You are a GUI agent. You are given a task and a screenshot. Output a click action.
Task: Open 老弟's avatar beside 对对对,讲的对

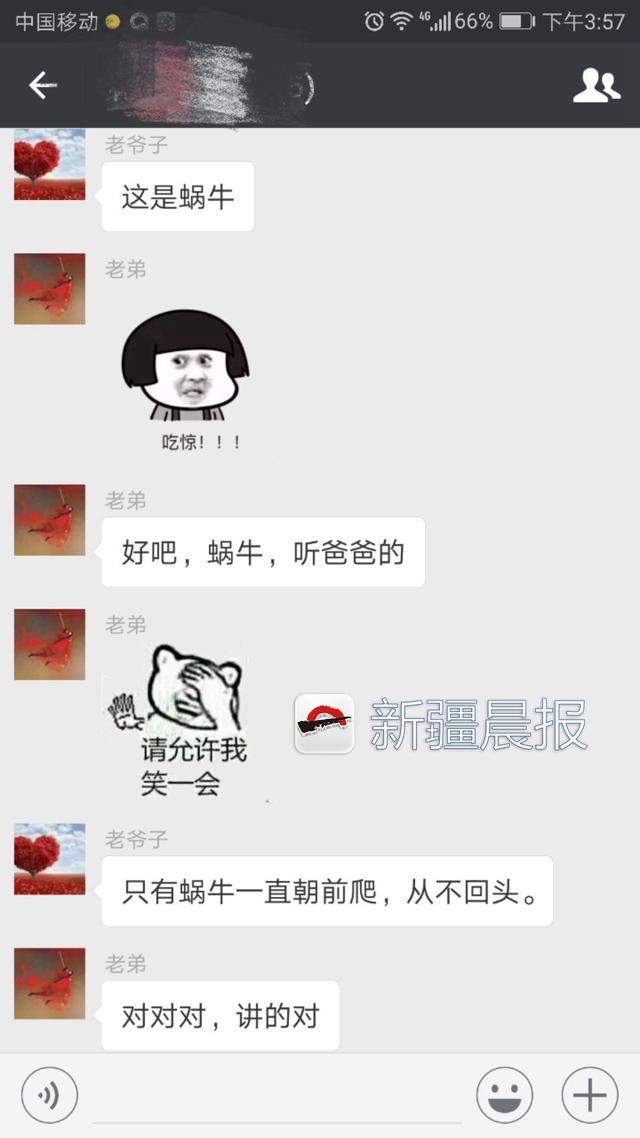tap(50, 984)
